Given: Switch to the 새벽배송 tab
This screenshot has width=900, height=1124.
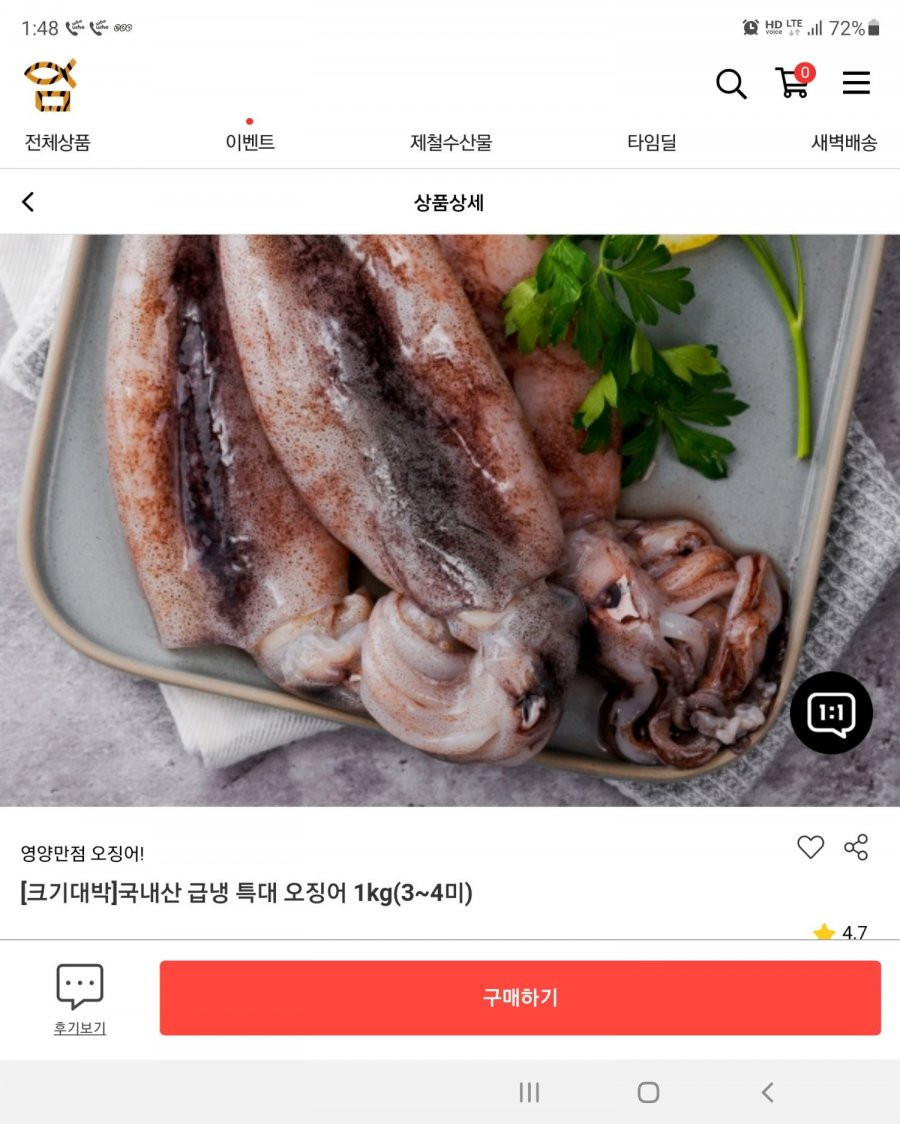Looking at the screenshot, I should 844,143.
